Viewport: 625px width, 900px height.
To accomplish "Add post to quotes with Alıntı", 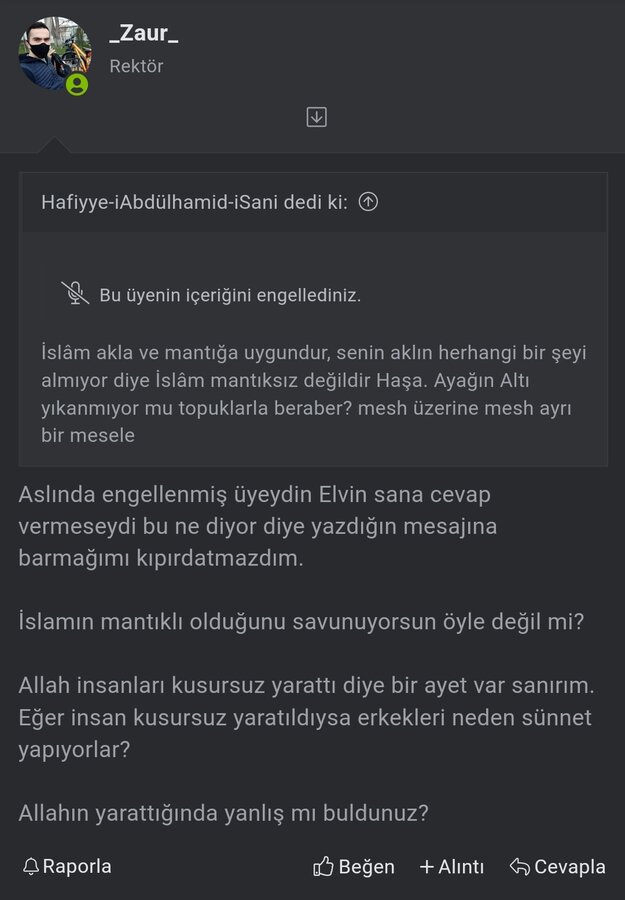I will (x=451, y=866).
